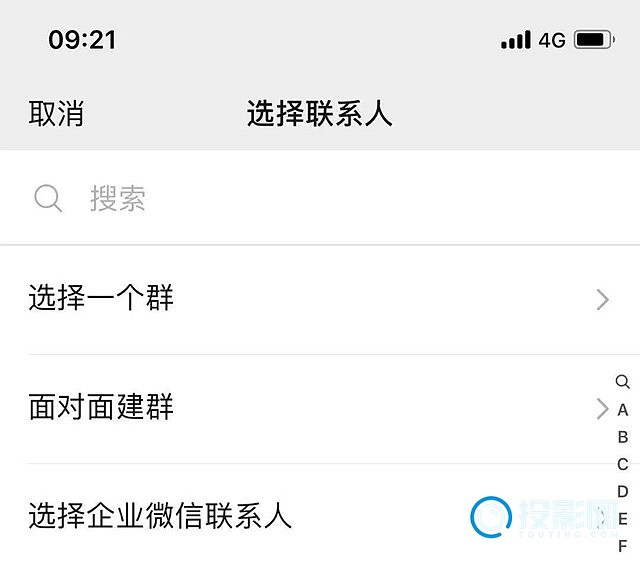
Task: Jump to letter B in the index
Action: click(x=623, y=437)
